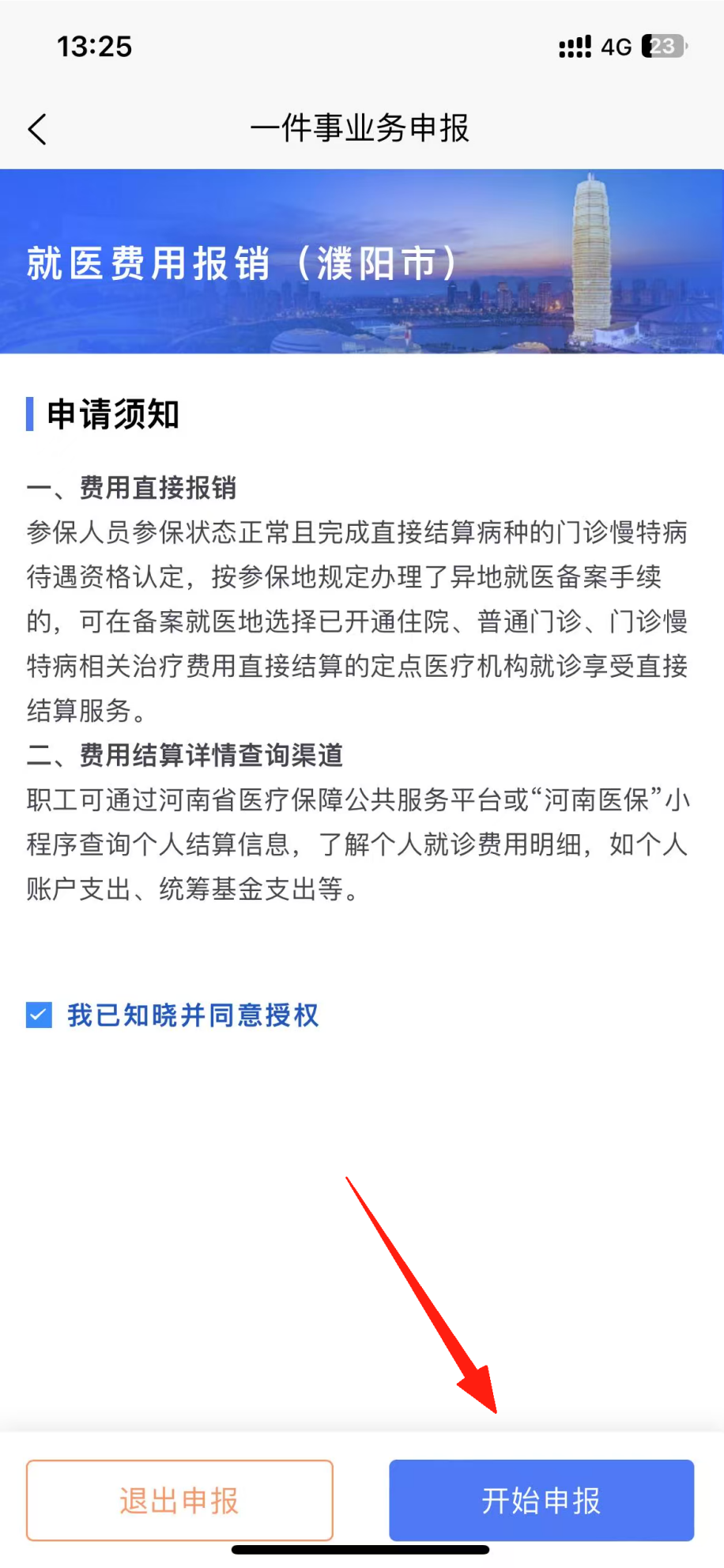Uncheck the 我已知晓并同意授权 checkbox
The width and height of the screenshot is (724, 1568).
point(39,1014)
